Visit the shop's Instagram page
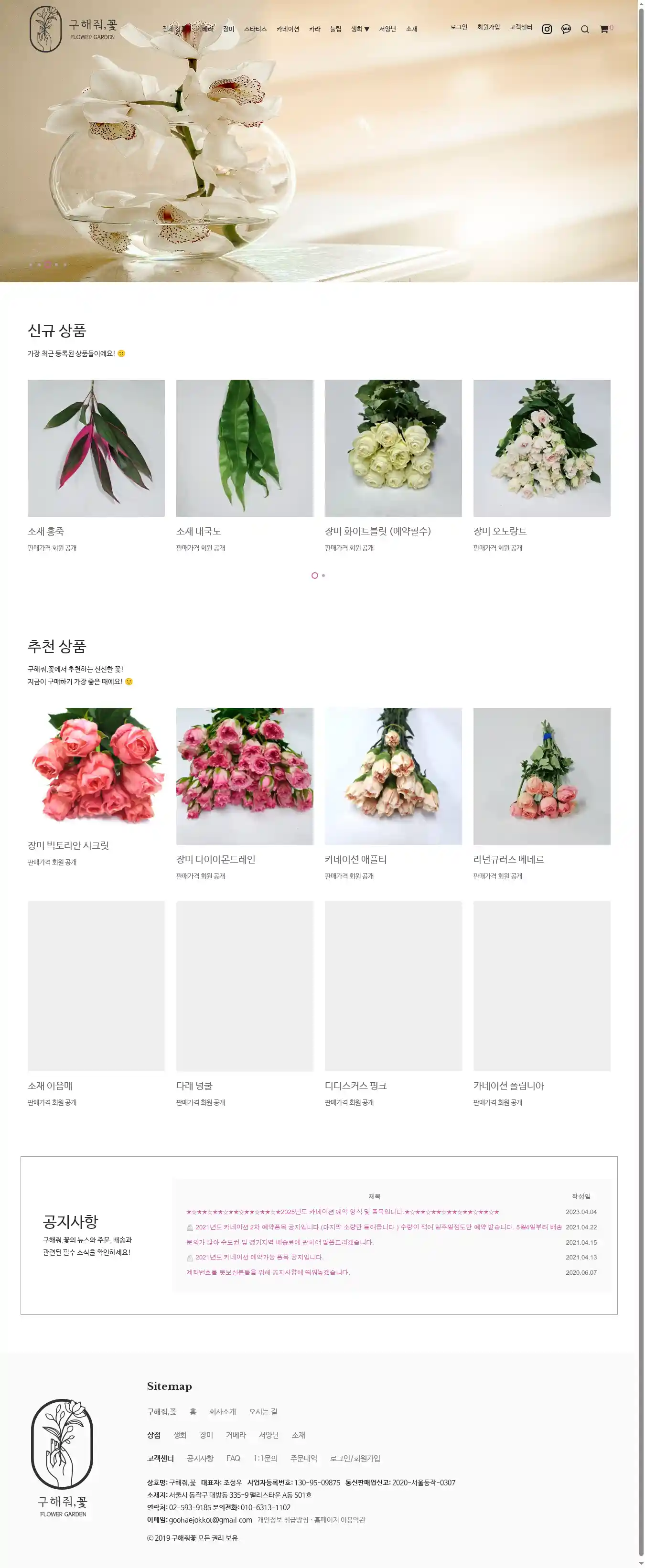 coord(547,29)
